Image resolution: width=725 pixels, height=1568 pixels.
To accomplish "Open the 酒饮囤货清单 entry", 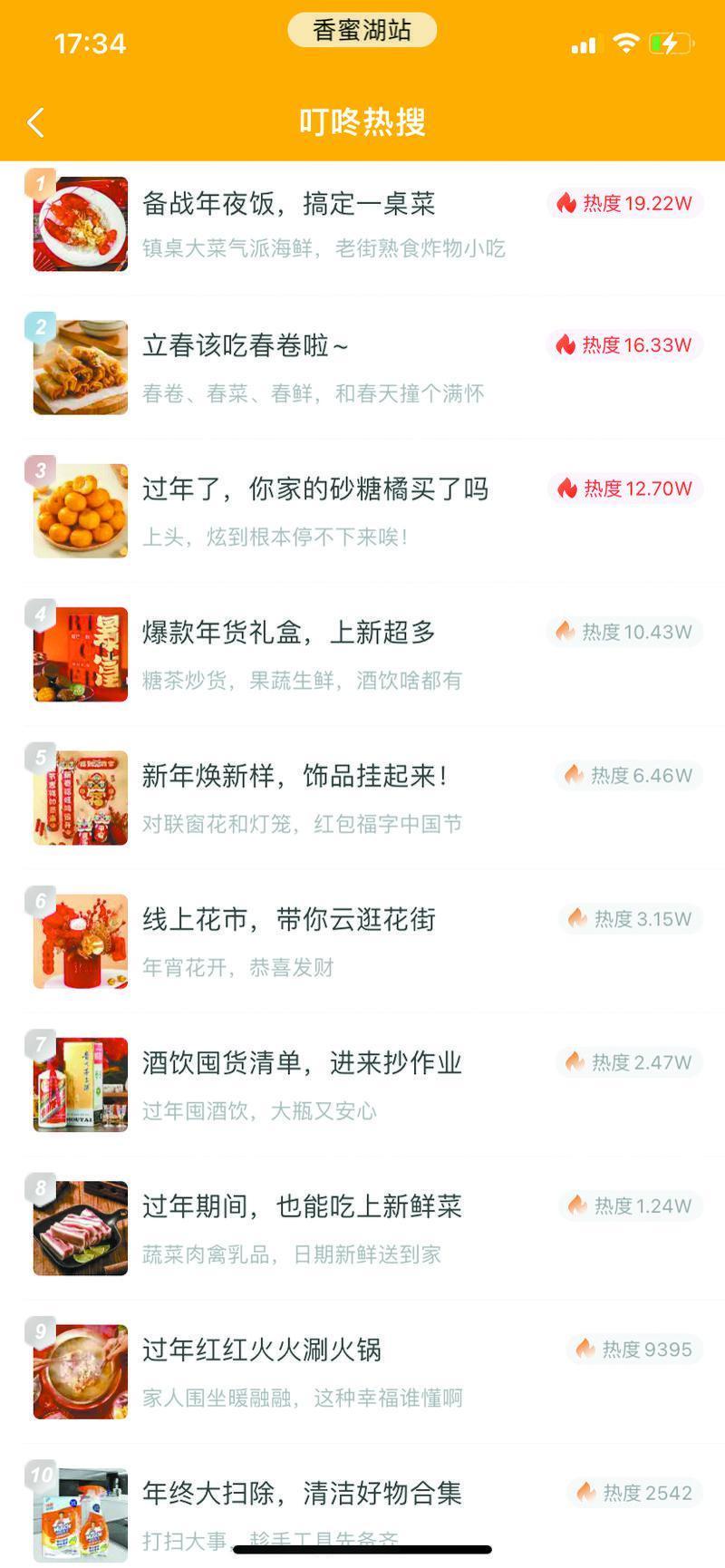I will coord(362,1085).
